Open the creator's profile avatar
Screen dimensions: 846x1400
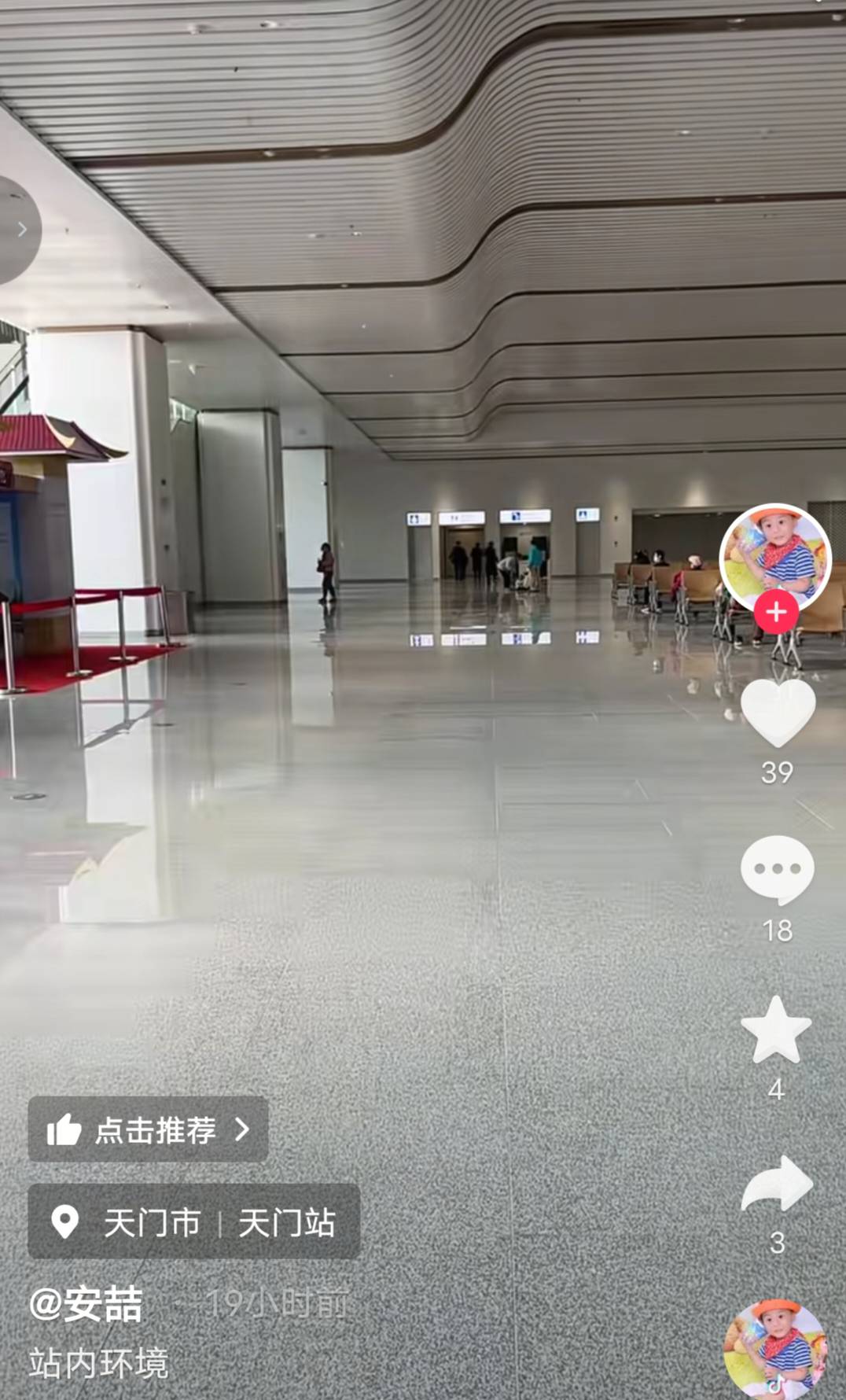[x=775, y=557]
